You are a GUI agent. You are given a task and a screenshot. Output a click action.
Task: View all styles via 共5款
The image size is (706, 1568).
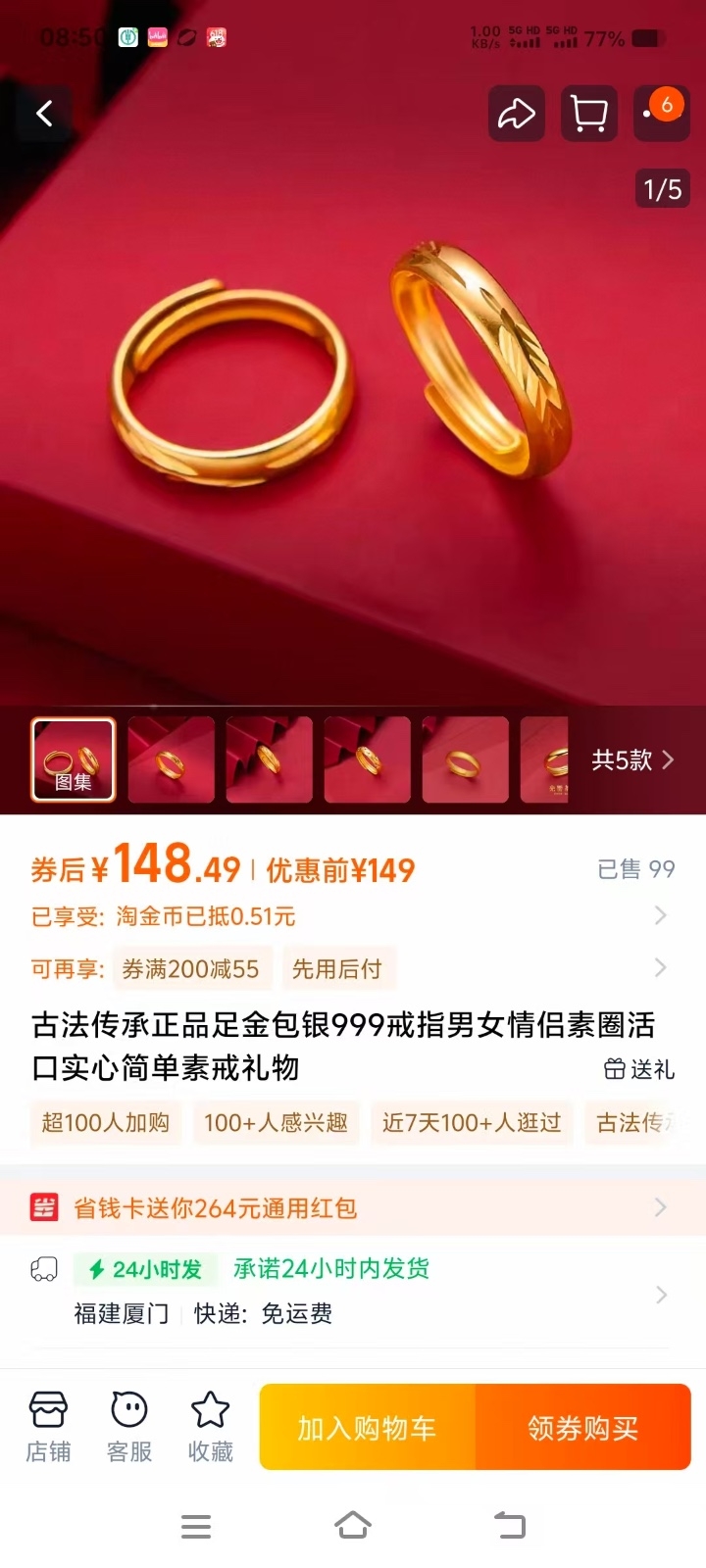pyautogui.click(x=632, y=759)
